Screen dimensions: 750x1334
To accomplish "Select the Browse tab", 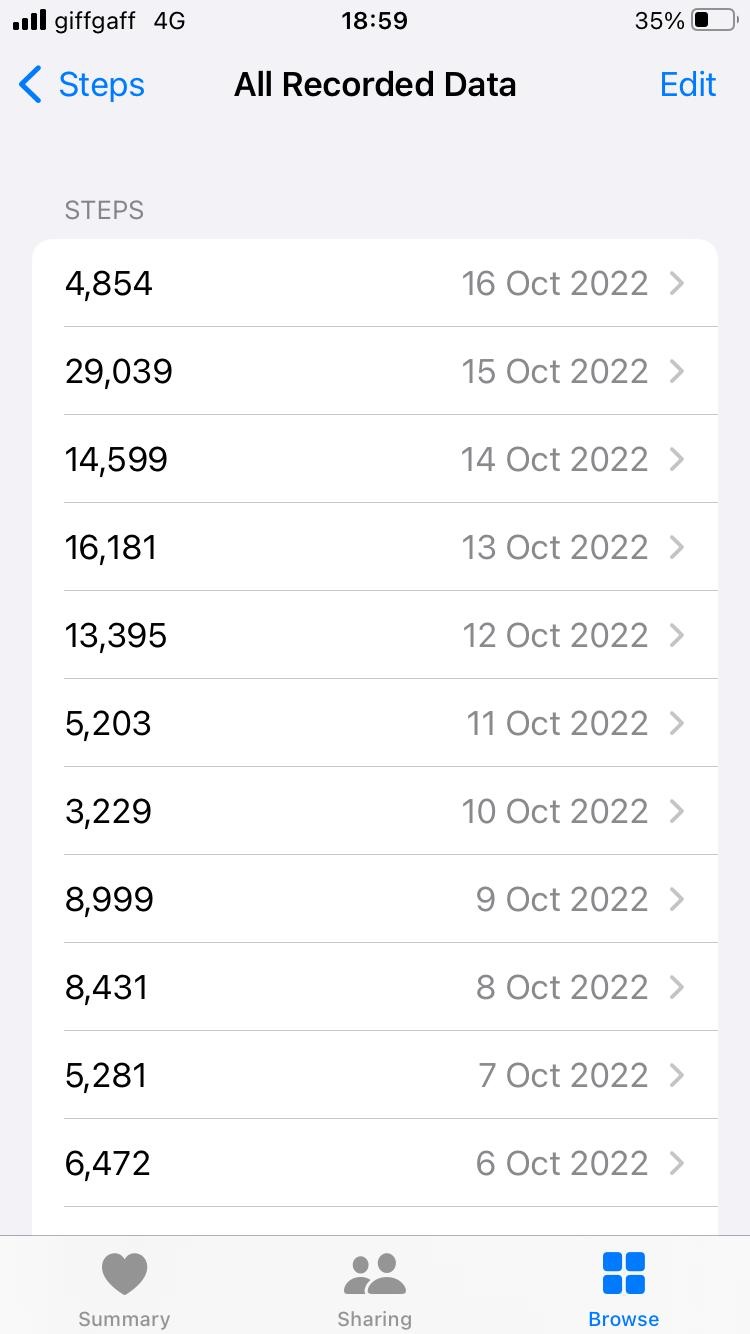I will coord(624,1289).
